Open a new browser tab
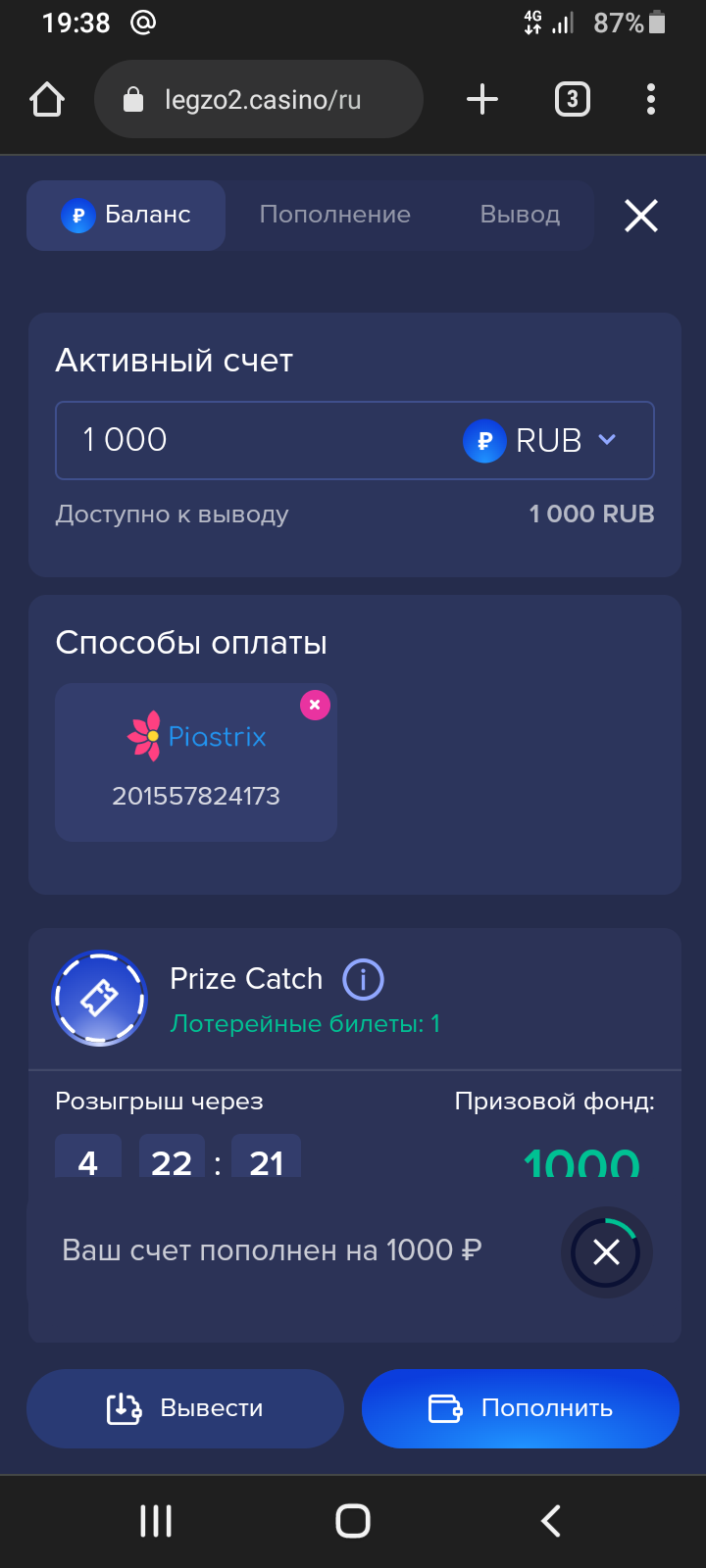 [x=481, y=99]
